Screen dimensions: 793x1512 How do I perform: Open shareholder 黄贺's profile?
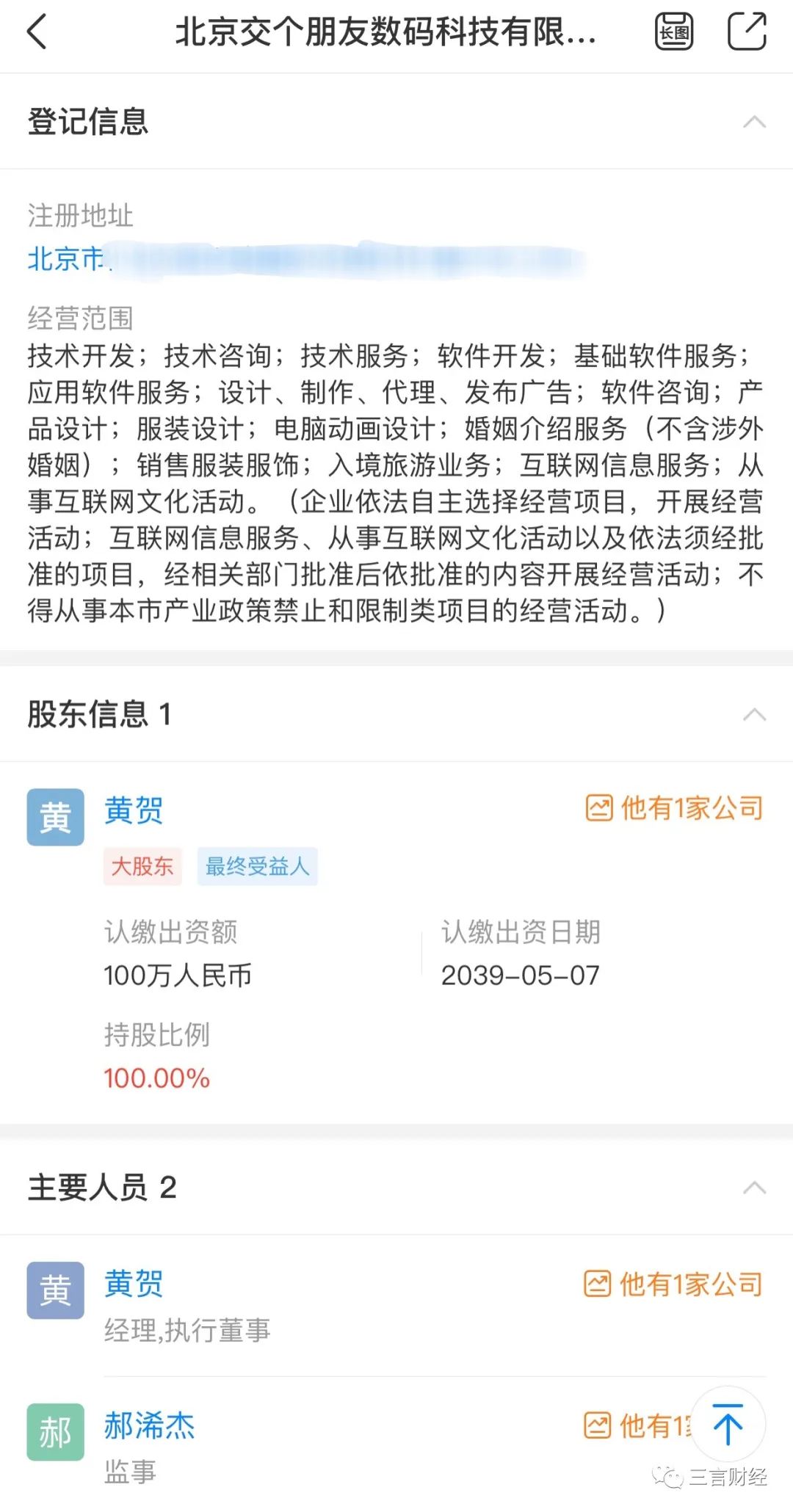click(134, 811)
